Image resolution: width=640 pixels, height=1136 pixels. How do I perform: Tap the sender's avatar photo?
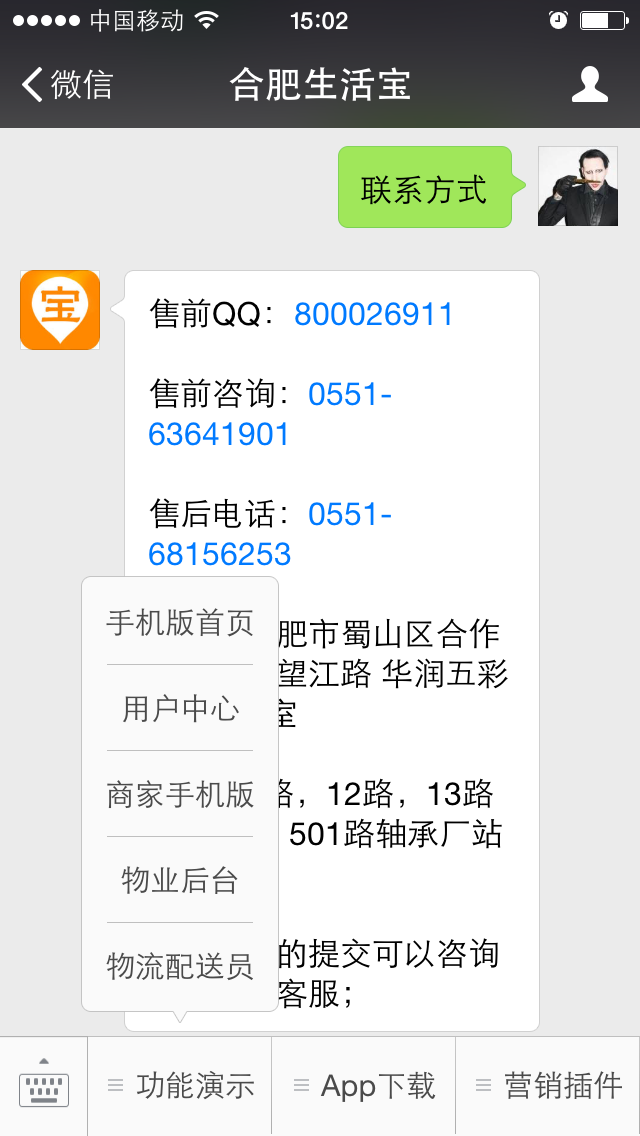[578, 186]
